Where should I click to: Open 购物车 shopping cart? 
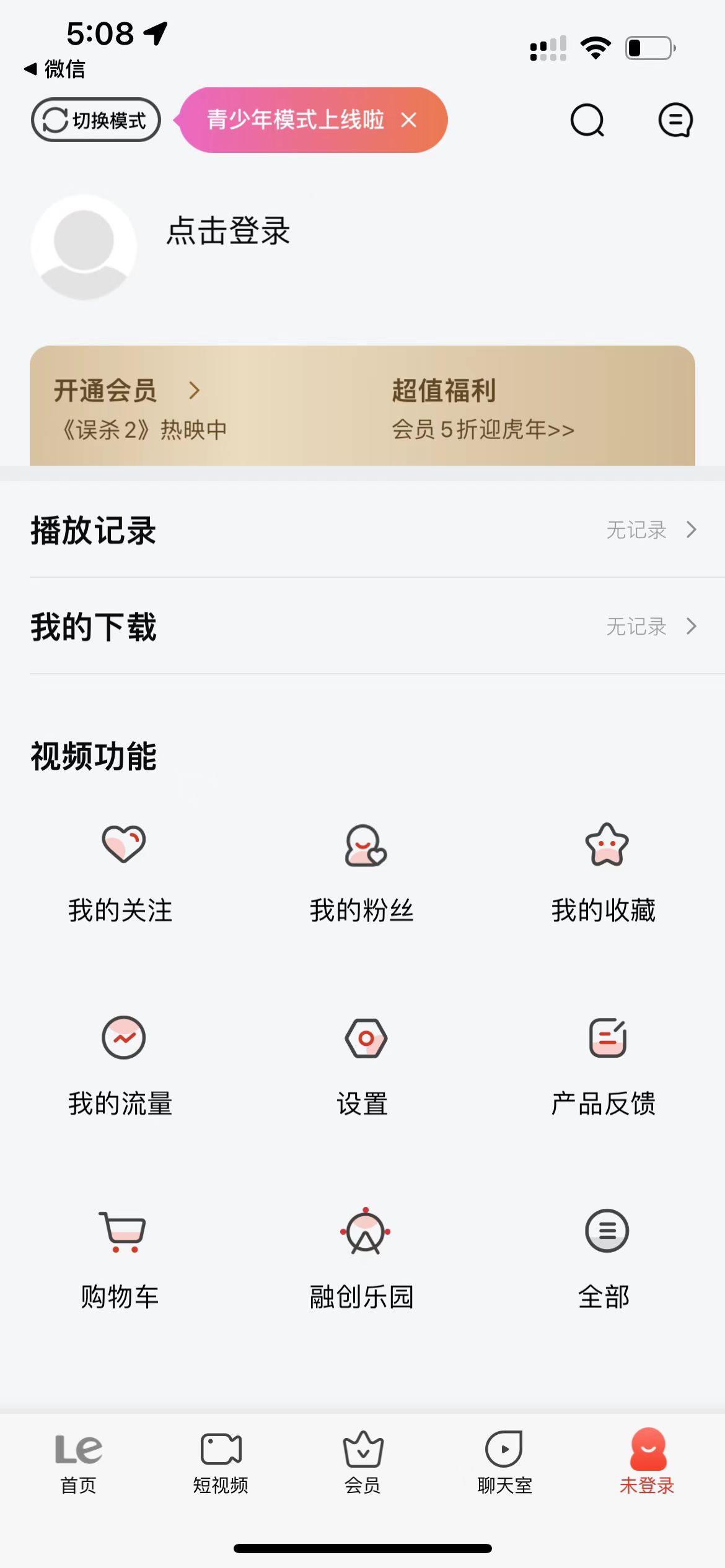point(121,1260)
